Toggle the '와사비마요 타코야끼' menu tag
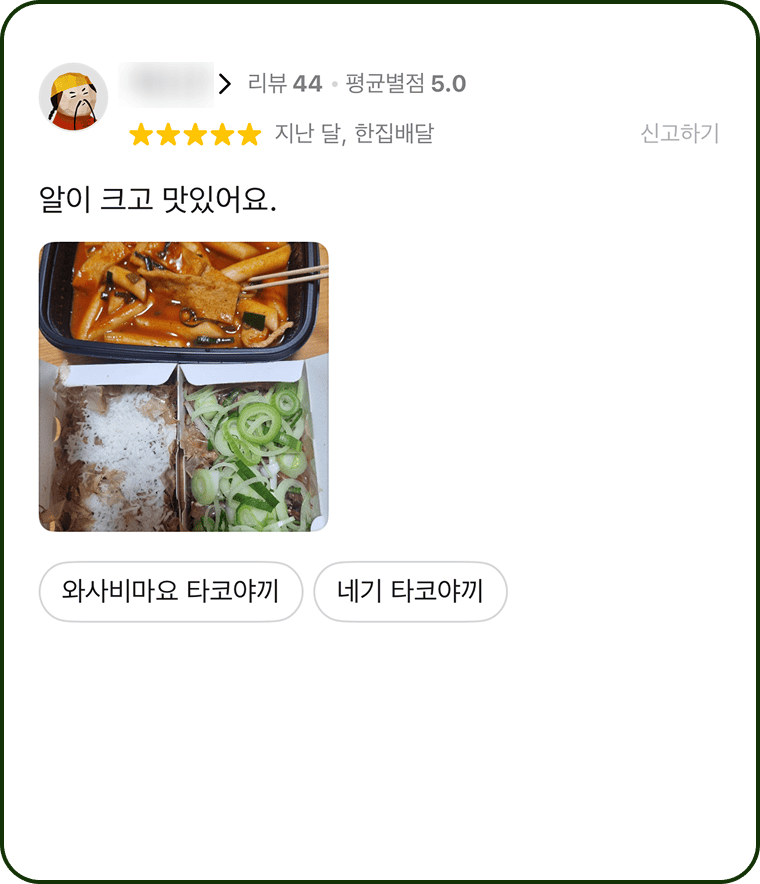This screenshot has height=884, width=760. pyautogui.click(x=168, y=591)
